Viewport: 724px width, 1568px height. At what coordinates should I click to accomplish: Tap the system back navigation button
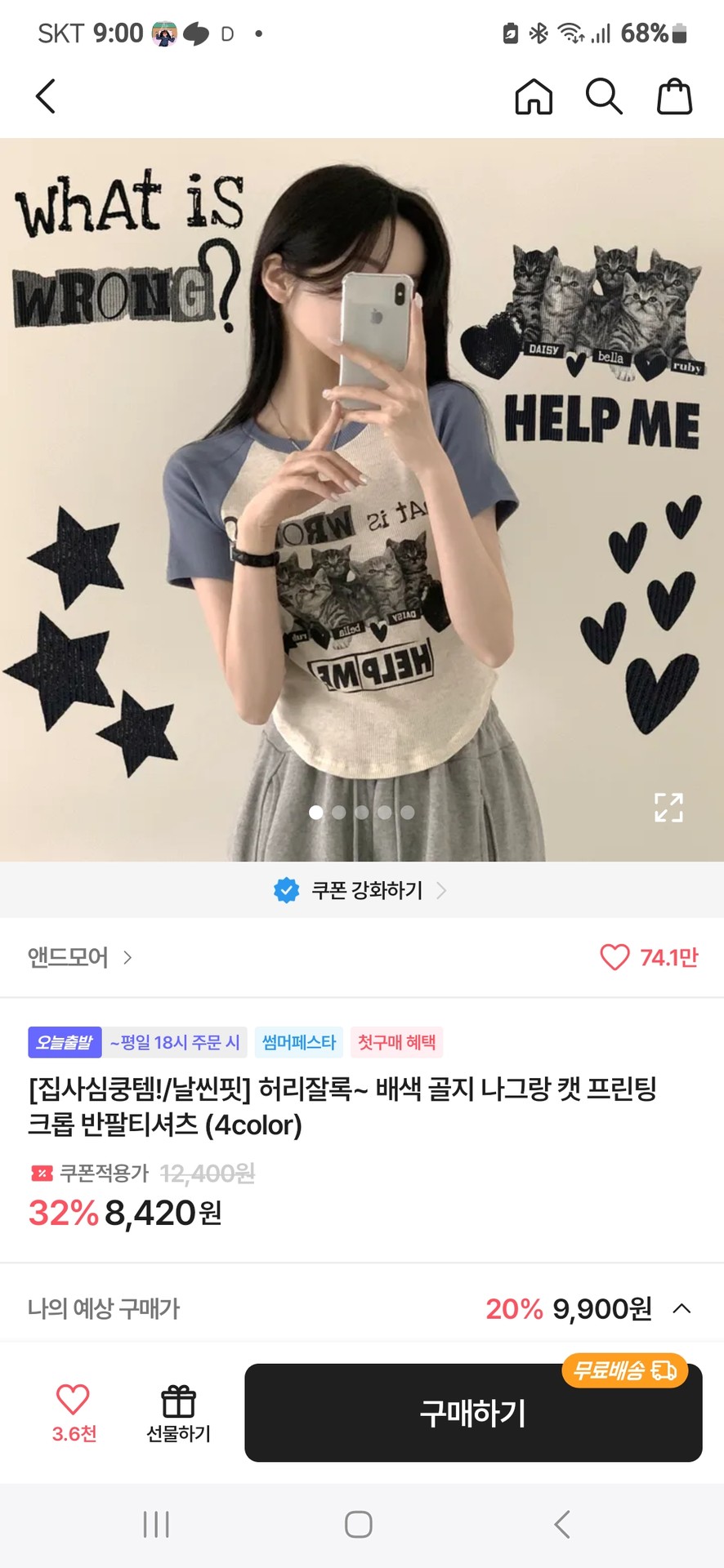(562, 1524)
